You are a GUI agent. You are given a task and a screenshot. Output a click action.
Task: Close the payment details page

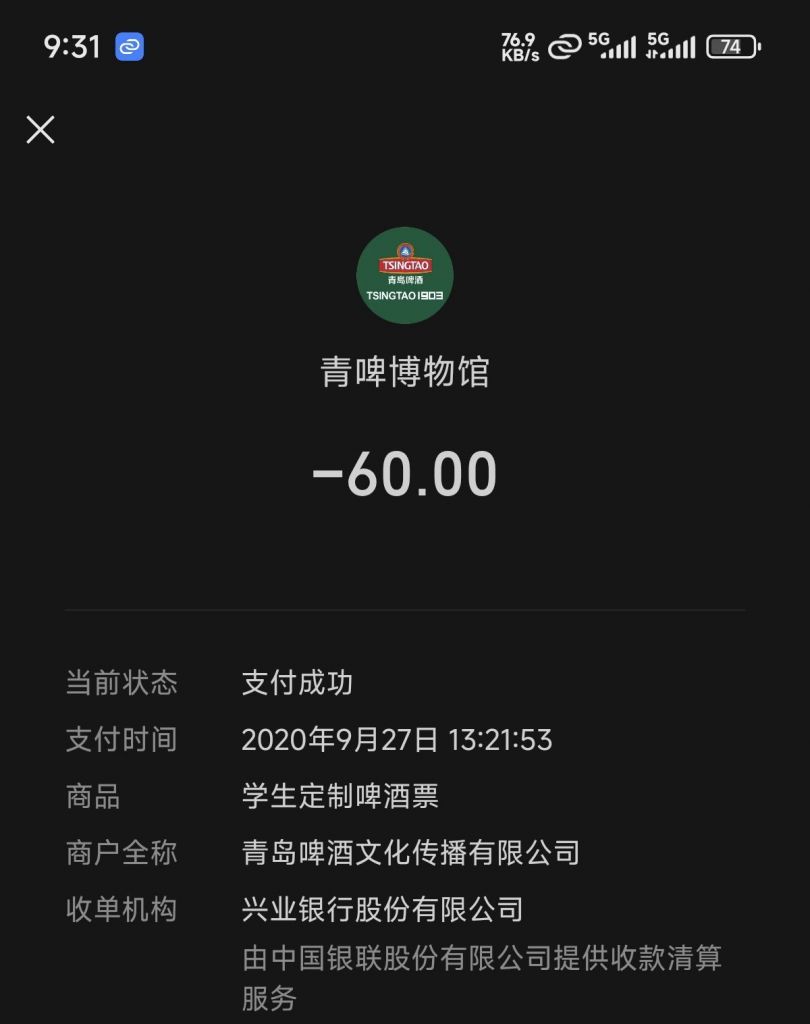[x=40, y=130]
